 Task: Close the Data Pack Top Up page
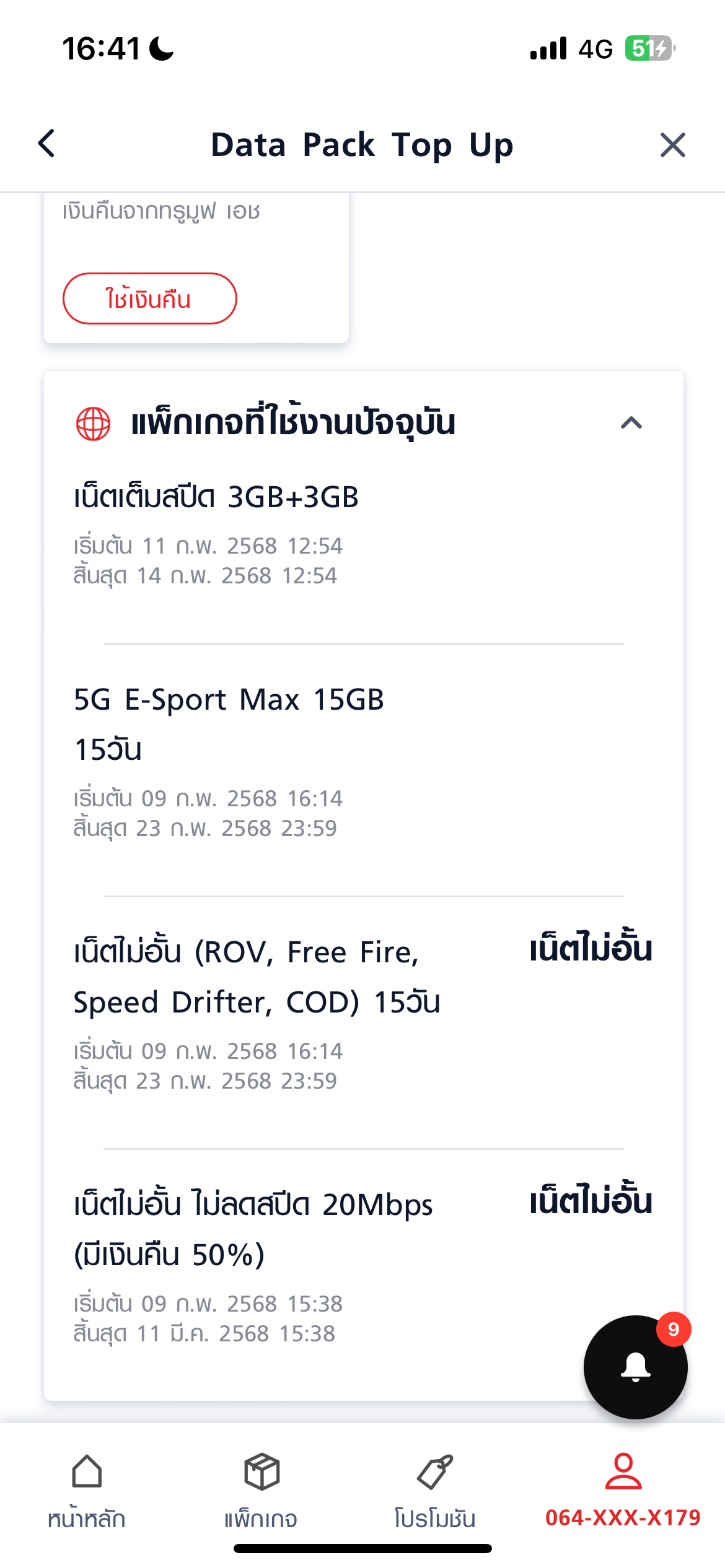[672, 146]
